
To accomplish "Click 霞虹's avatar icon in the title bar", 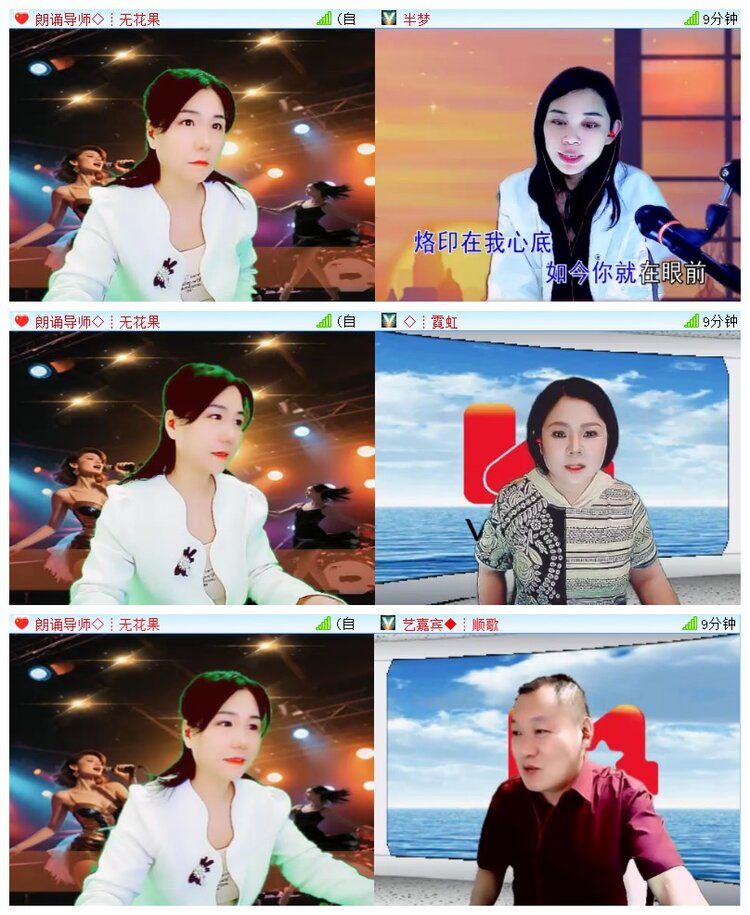I will [387, 320].
